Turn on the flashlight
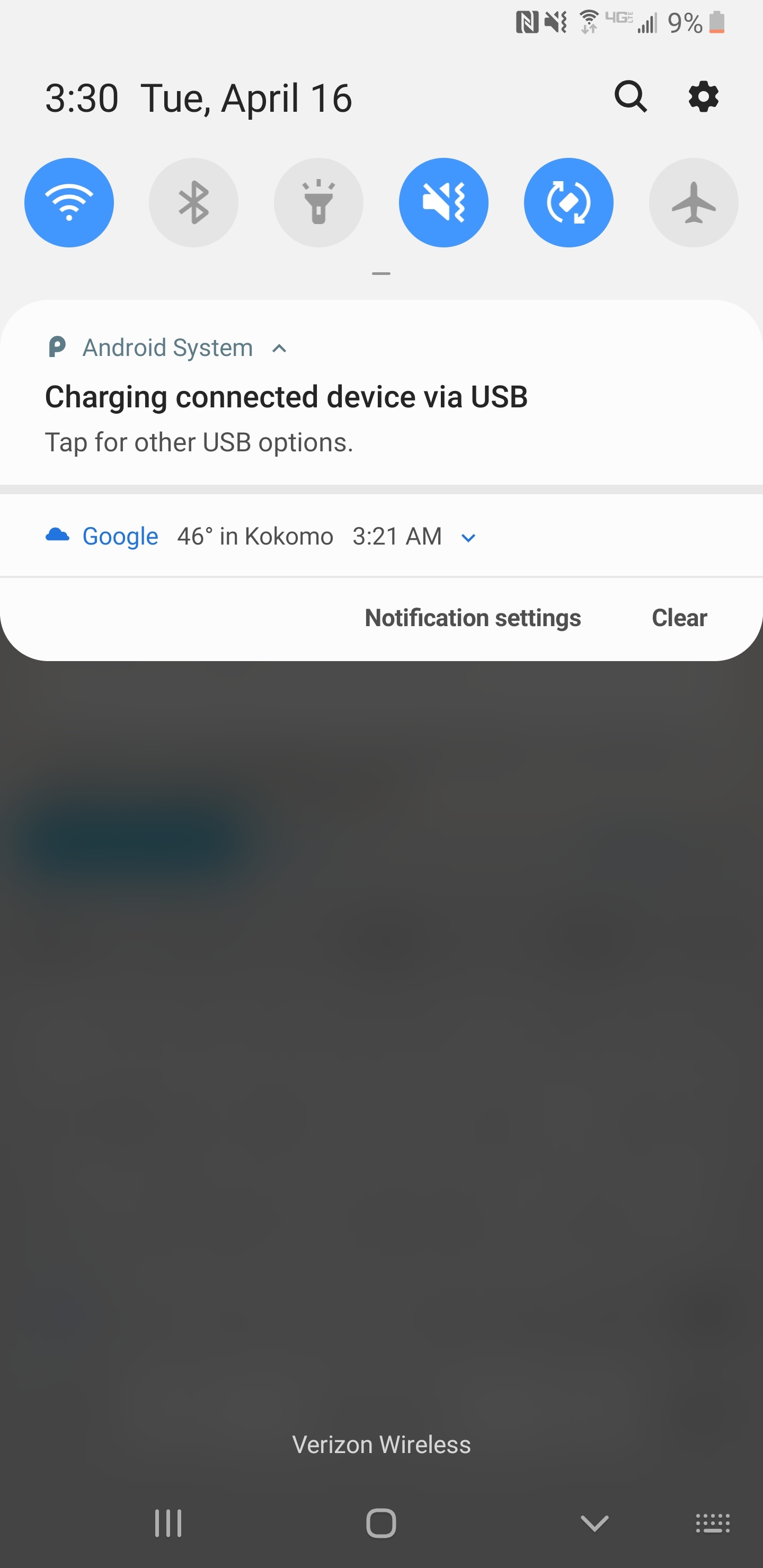This screenshot has height=1568, width=763. 318,203
